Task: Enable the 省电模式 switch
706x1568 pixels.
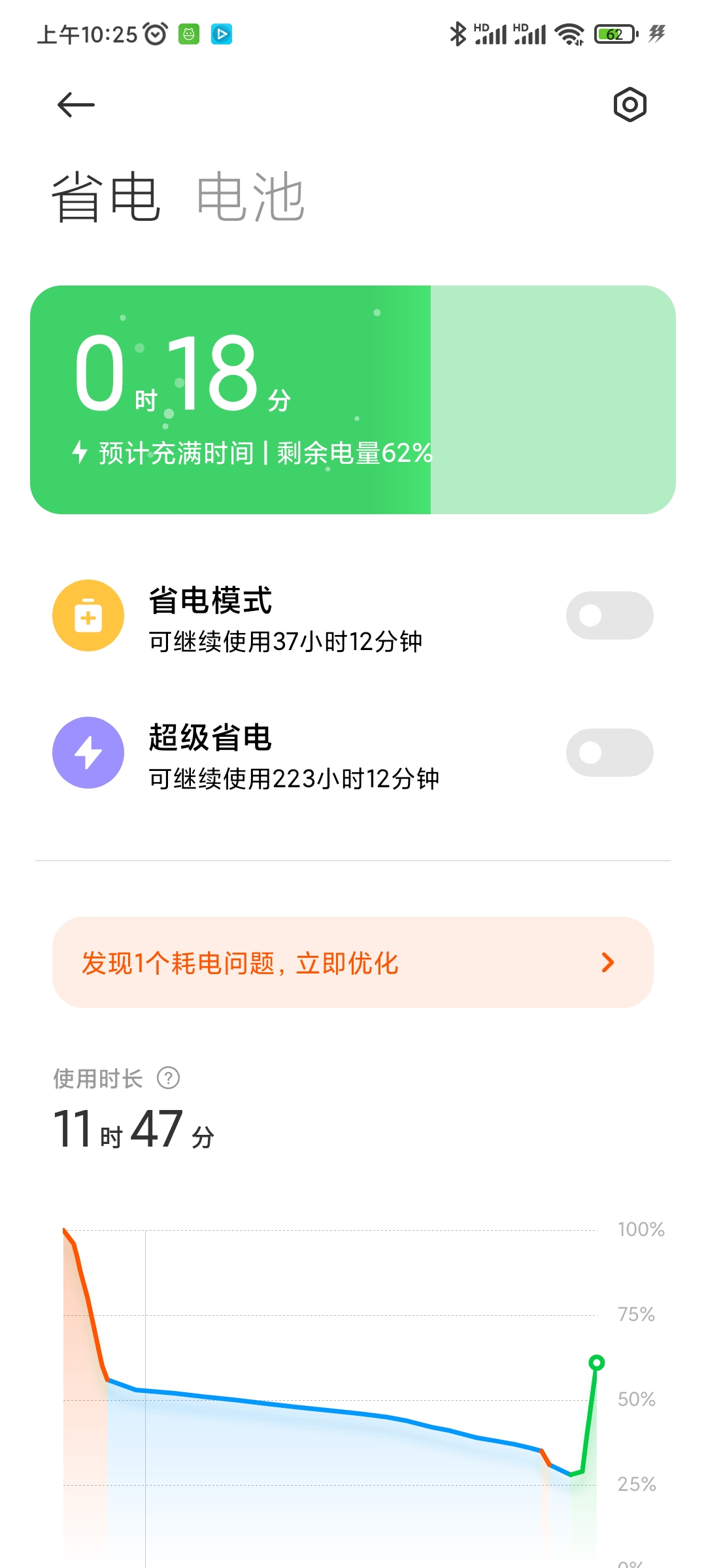Action: [x=609, y=615]
